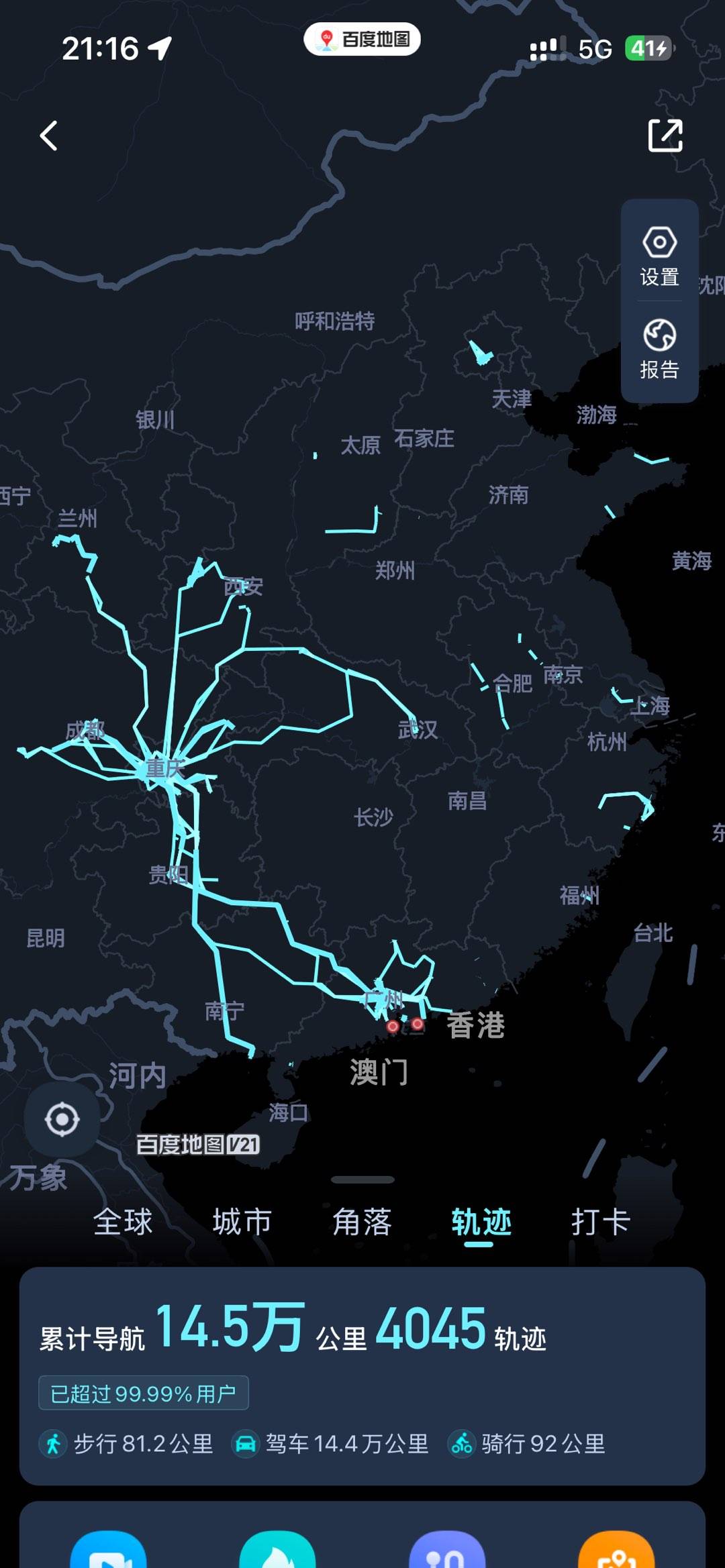
Task: Share the track map
Action: point(665,136)
